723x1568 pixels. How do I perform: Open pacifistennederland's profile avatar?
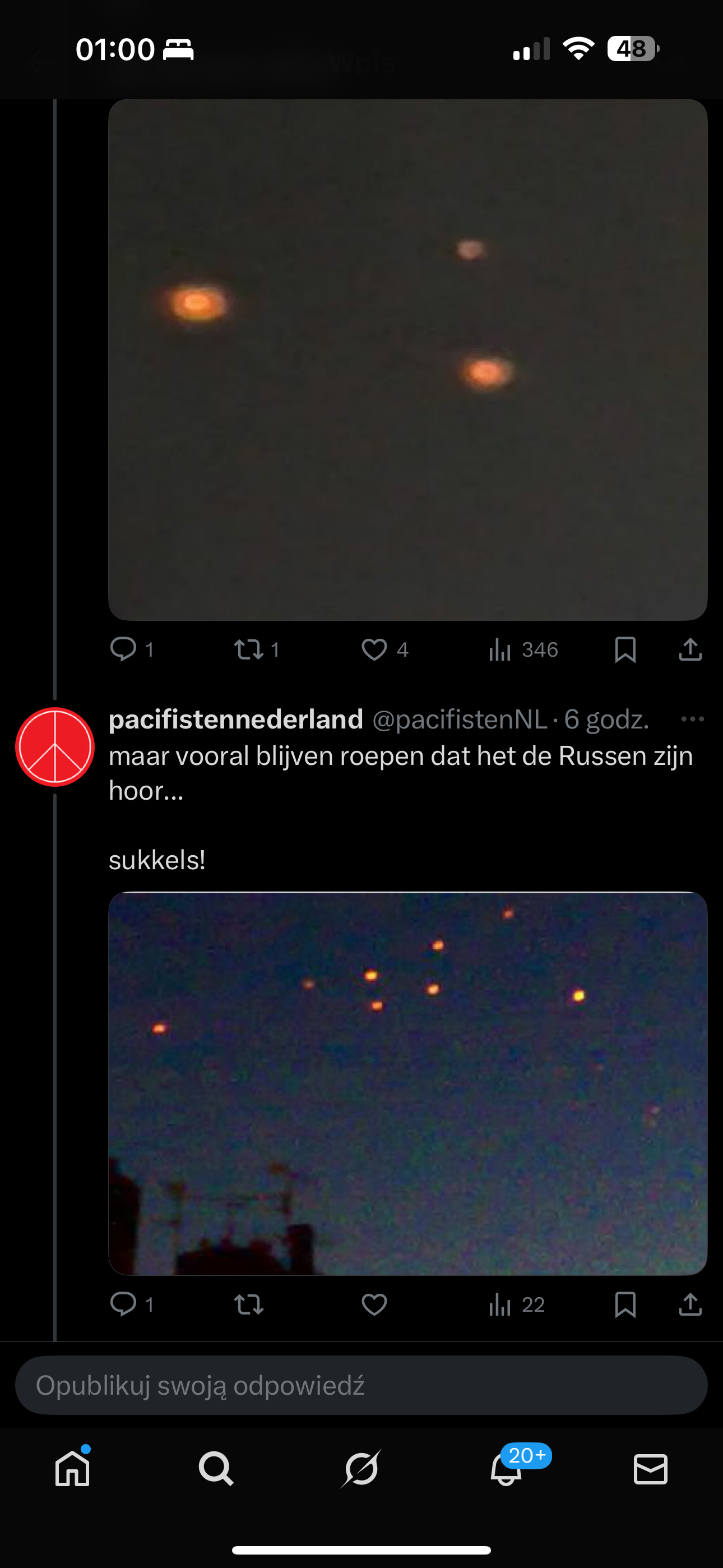(x=55, y=747)
